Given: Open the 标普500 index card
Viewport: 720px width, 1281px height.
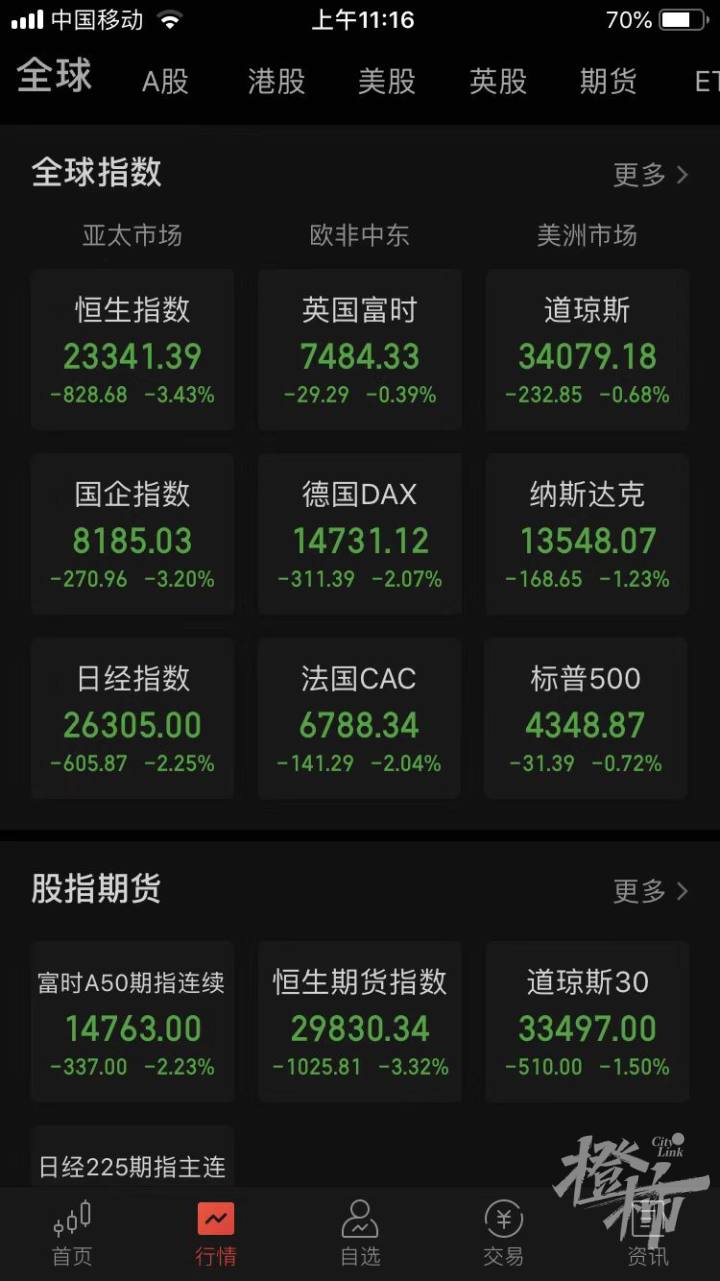Looking at the screenshot, I should (x=587, y=718).
